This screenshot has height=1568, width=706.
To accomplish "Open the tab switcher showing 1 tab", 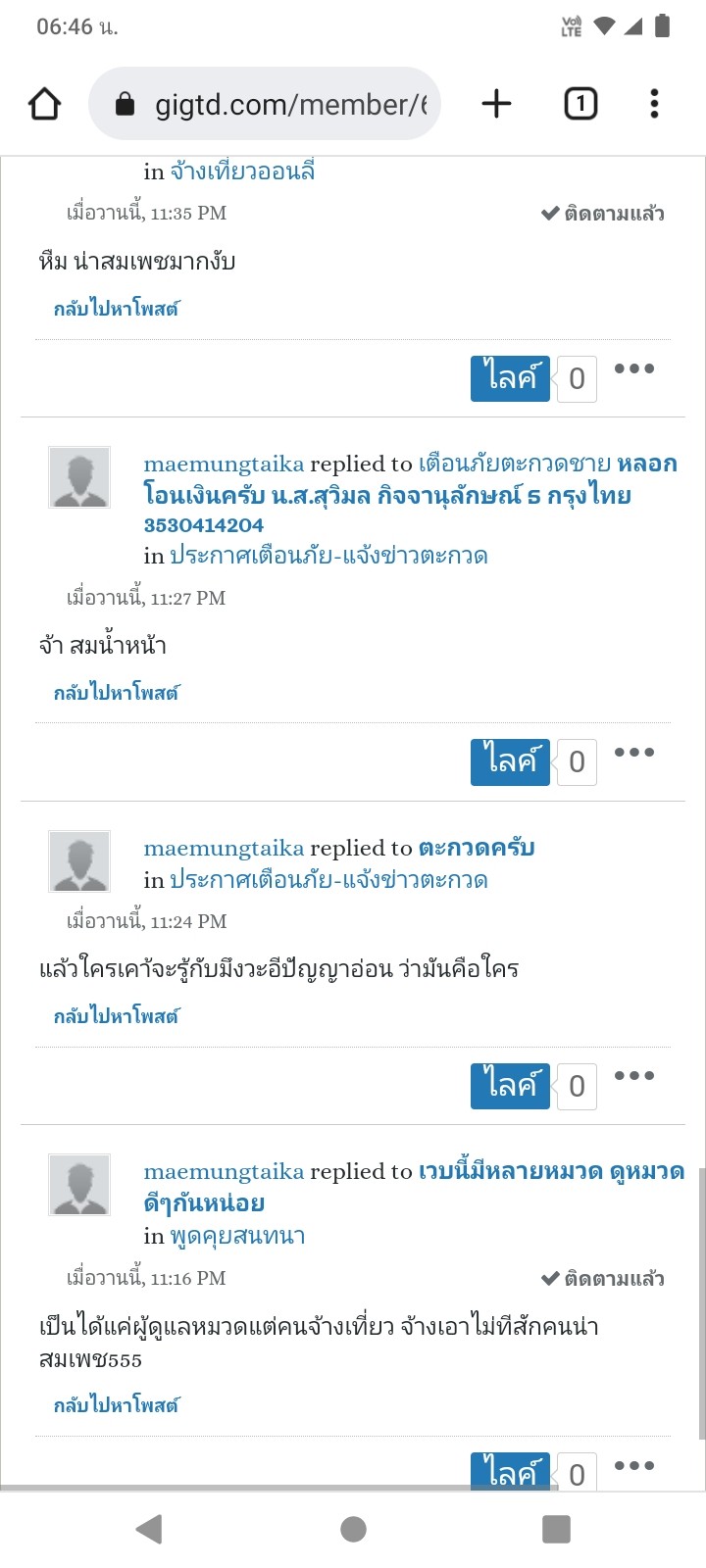I will coord(580,104).
